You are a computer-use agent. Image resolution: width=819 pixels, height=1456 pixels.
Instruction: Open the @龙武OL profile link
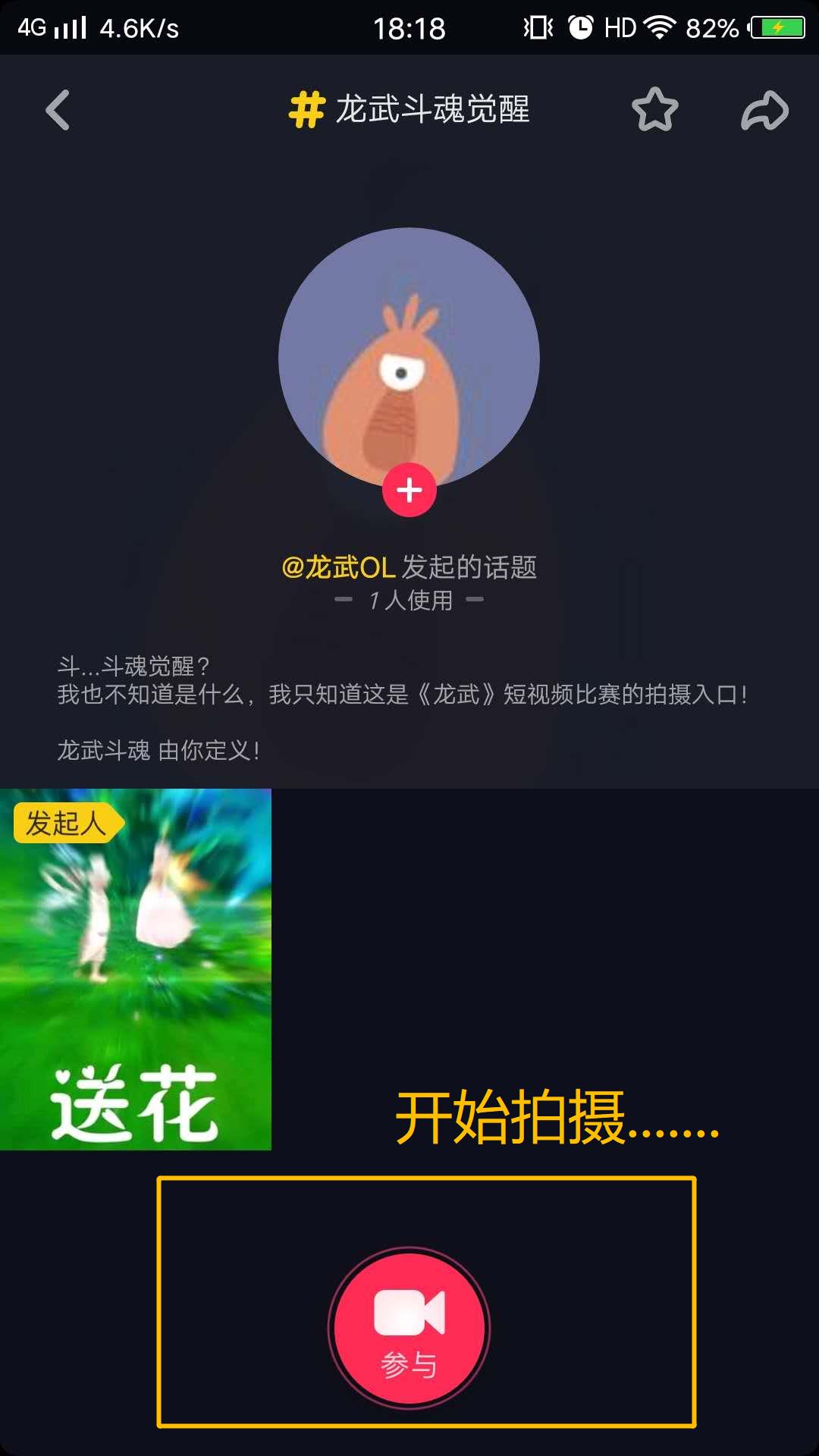click(339, 567)
